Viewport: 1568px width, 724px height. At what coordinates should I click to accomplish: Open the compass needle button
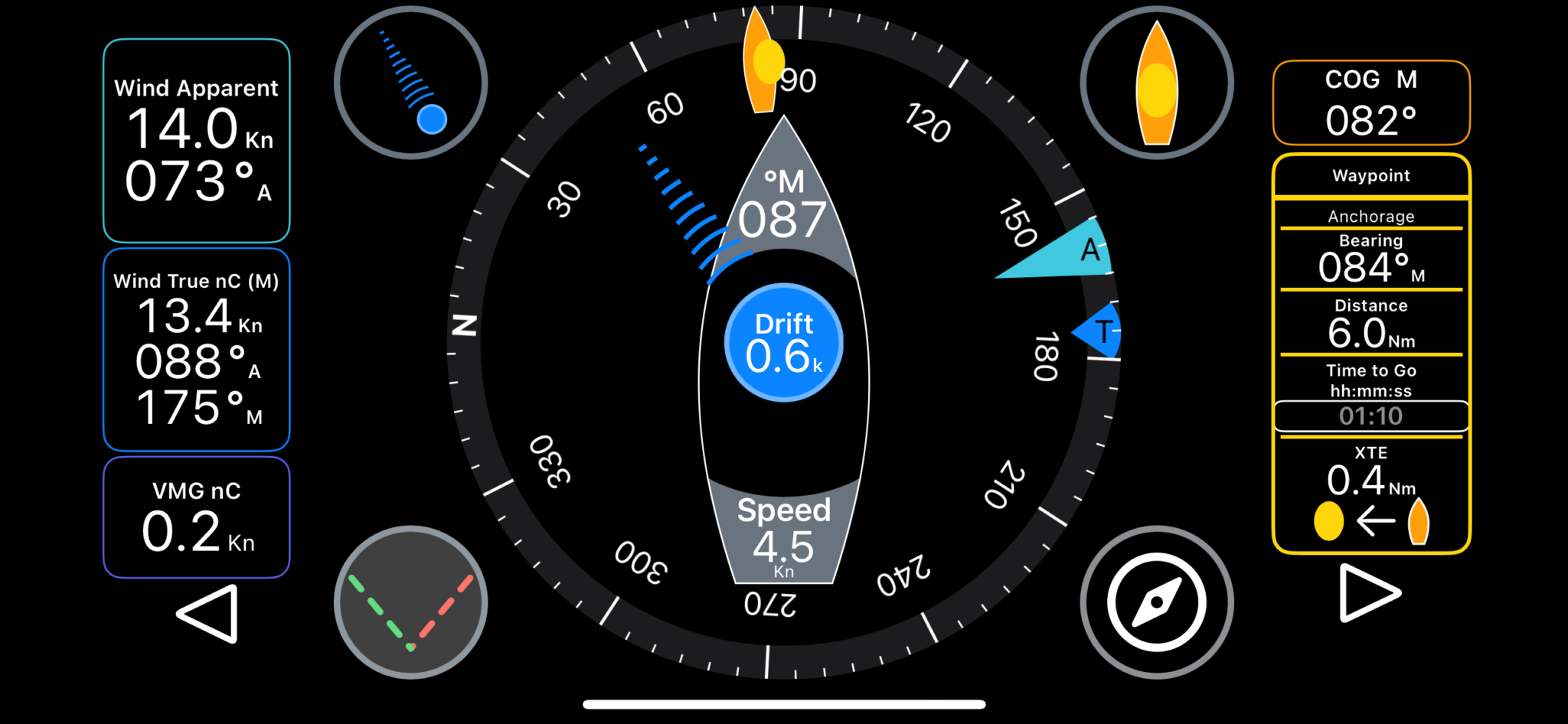(1156, 602)
